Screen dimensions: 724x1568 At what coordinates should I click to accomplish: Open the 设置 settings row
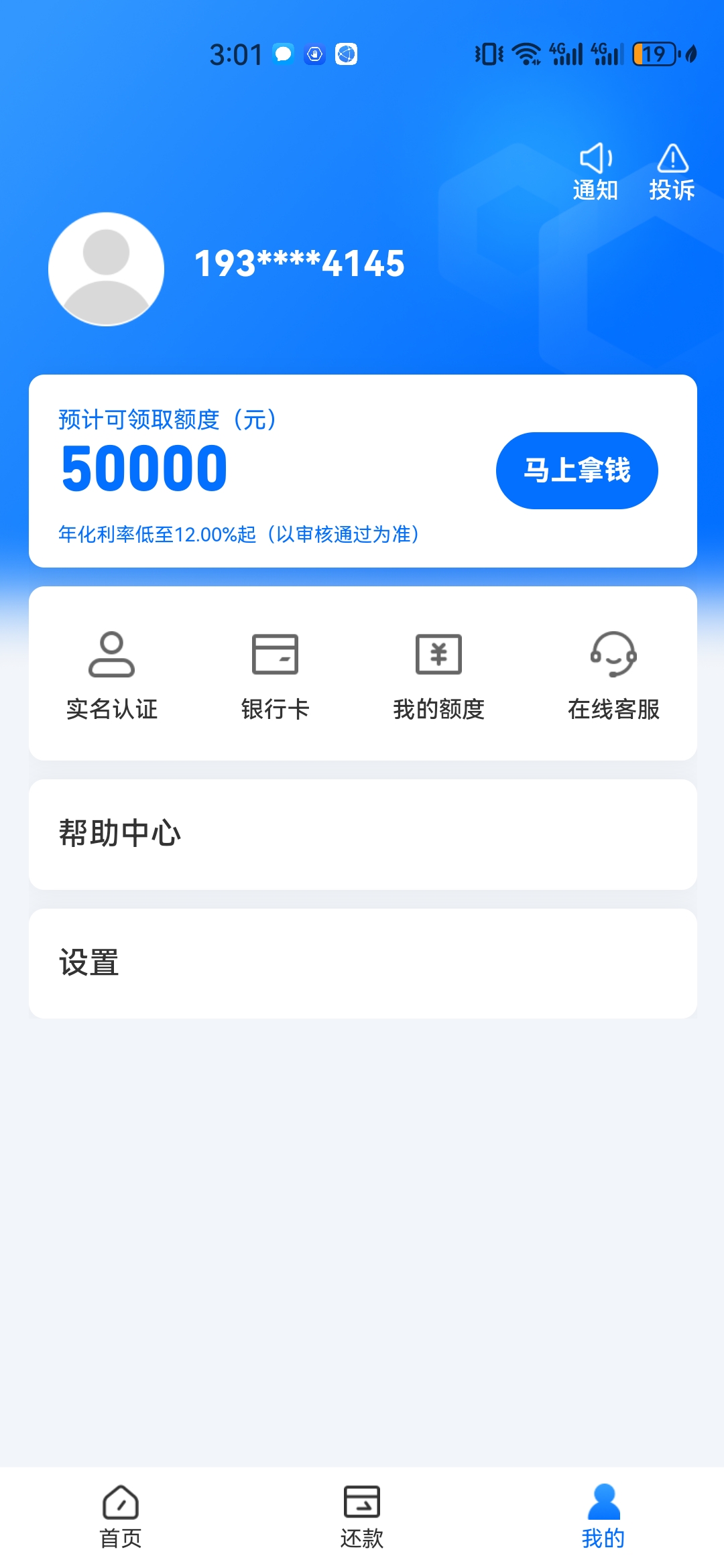[363, 964]
